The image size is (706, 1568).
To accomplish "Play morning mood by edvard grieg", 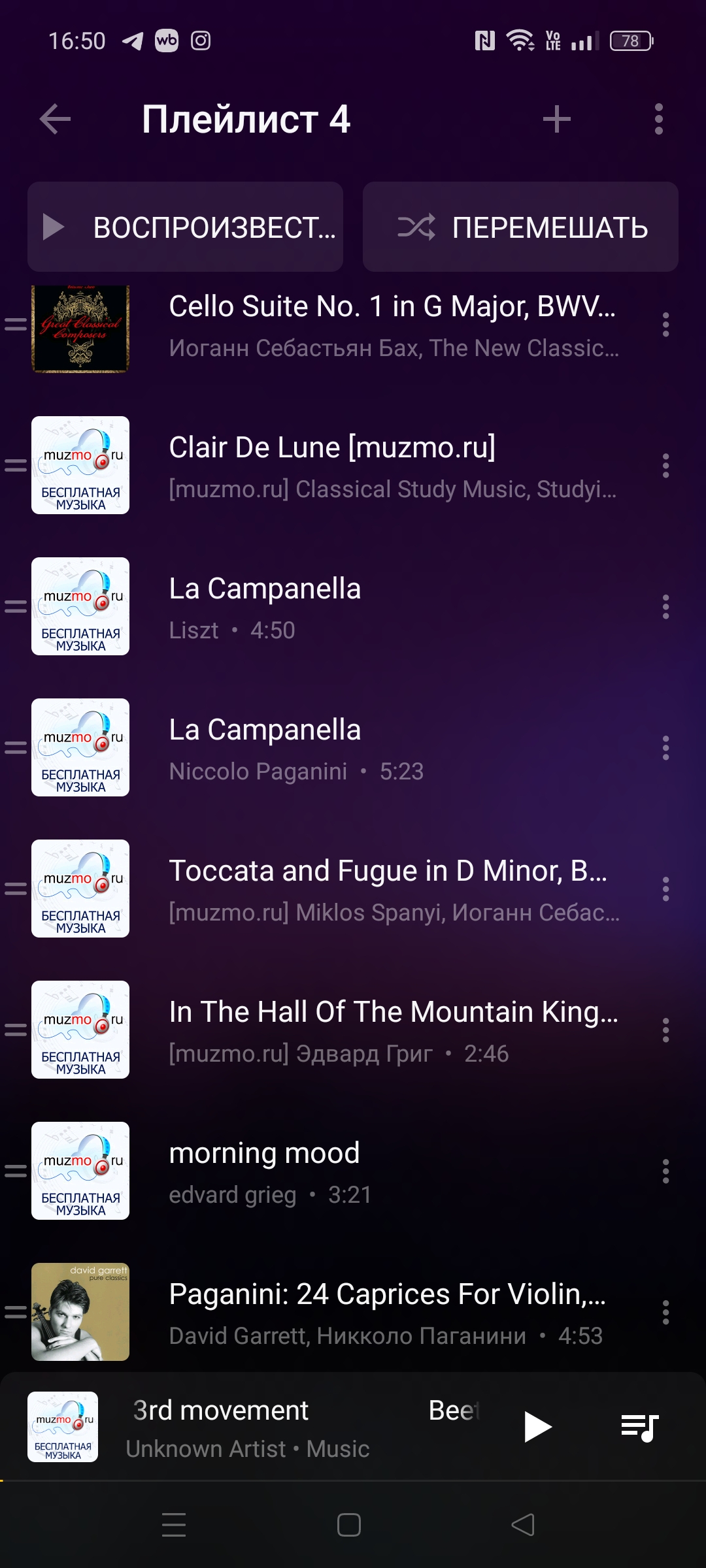I will pyautogui.click(x=392, y=1172).
